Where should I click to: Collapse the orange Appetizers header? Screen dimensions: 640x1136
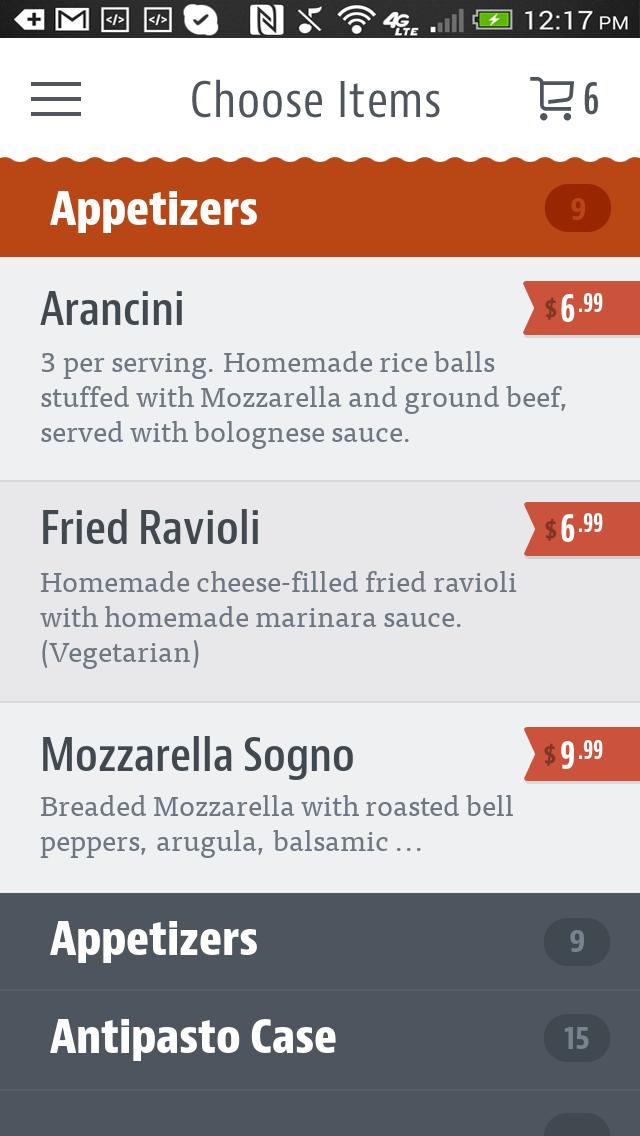click(320, 209)
